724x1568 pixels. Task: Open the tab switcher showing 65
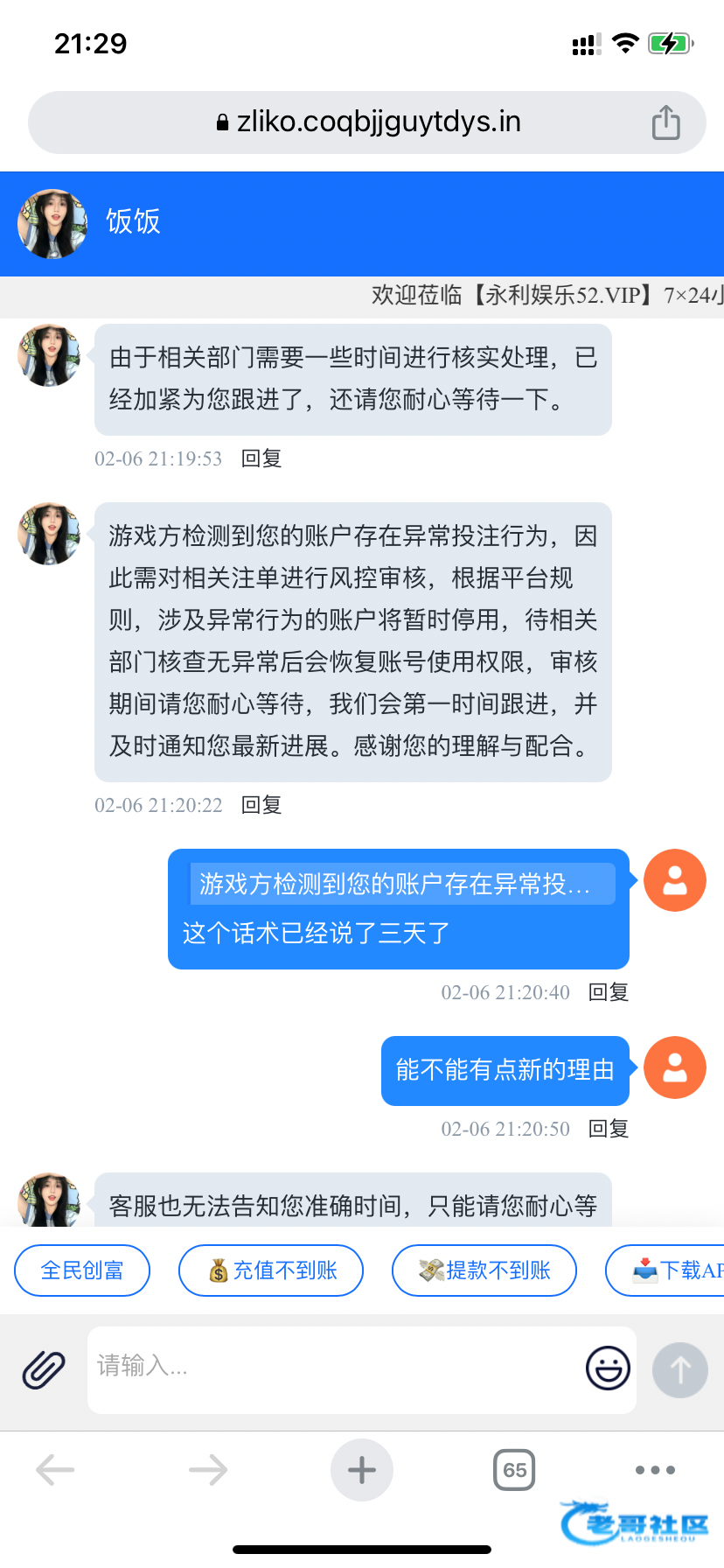tap(514, 1470)
